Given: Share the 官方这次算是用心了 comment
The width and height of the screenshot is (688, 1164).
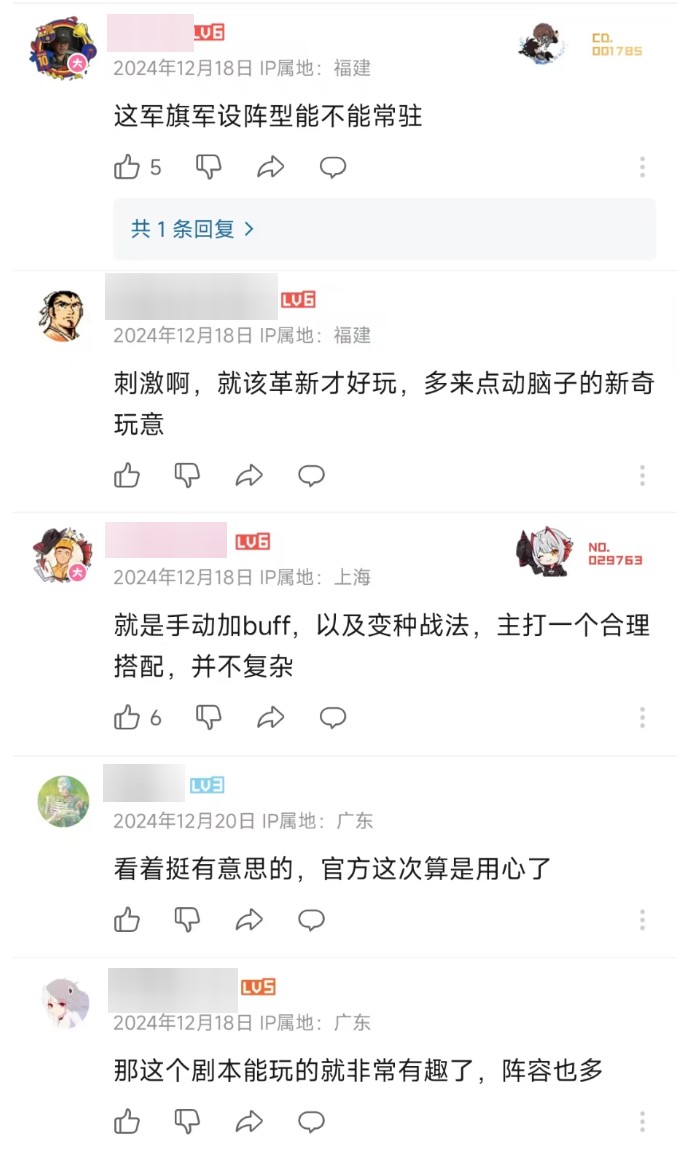Looking at the screenshot, I should [x=249, y=919].
